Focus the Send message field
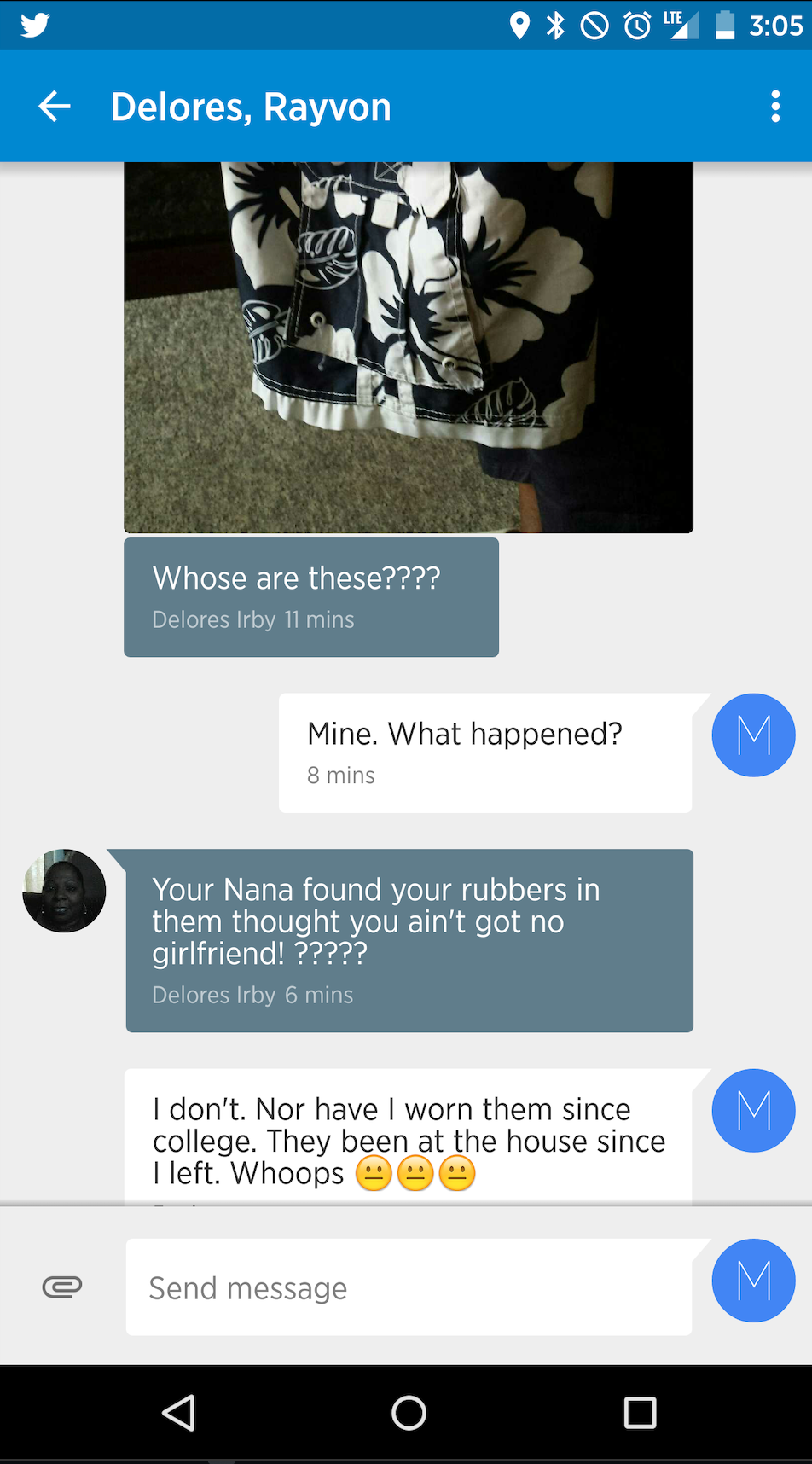Image resolution: width=812 pixels, height=1464 pixels. [408, 1287]
